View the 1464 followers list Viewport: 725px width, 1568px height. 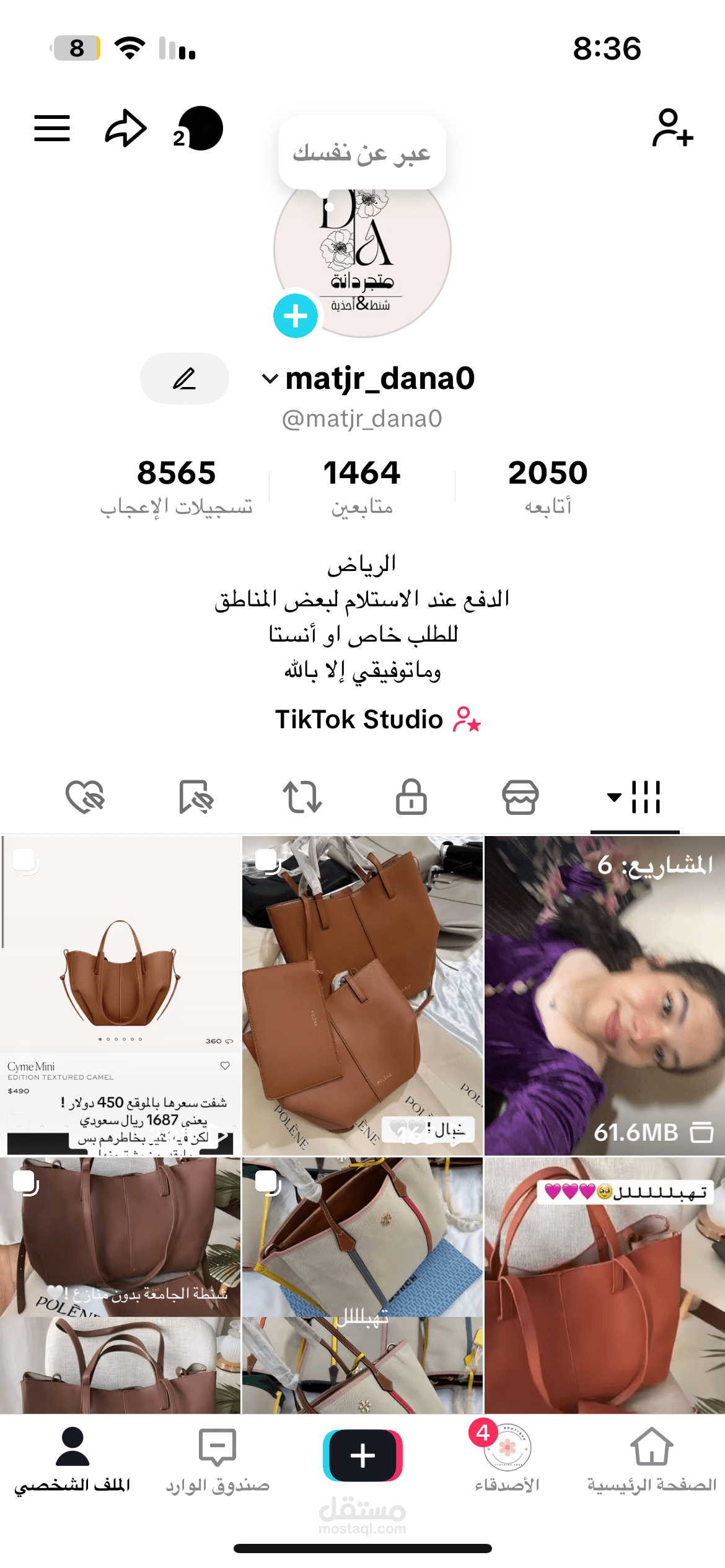(x=362, y=486)
